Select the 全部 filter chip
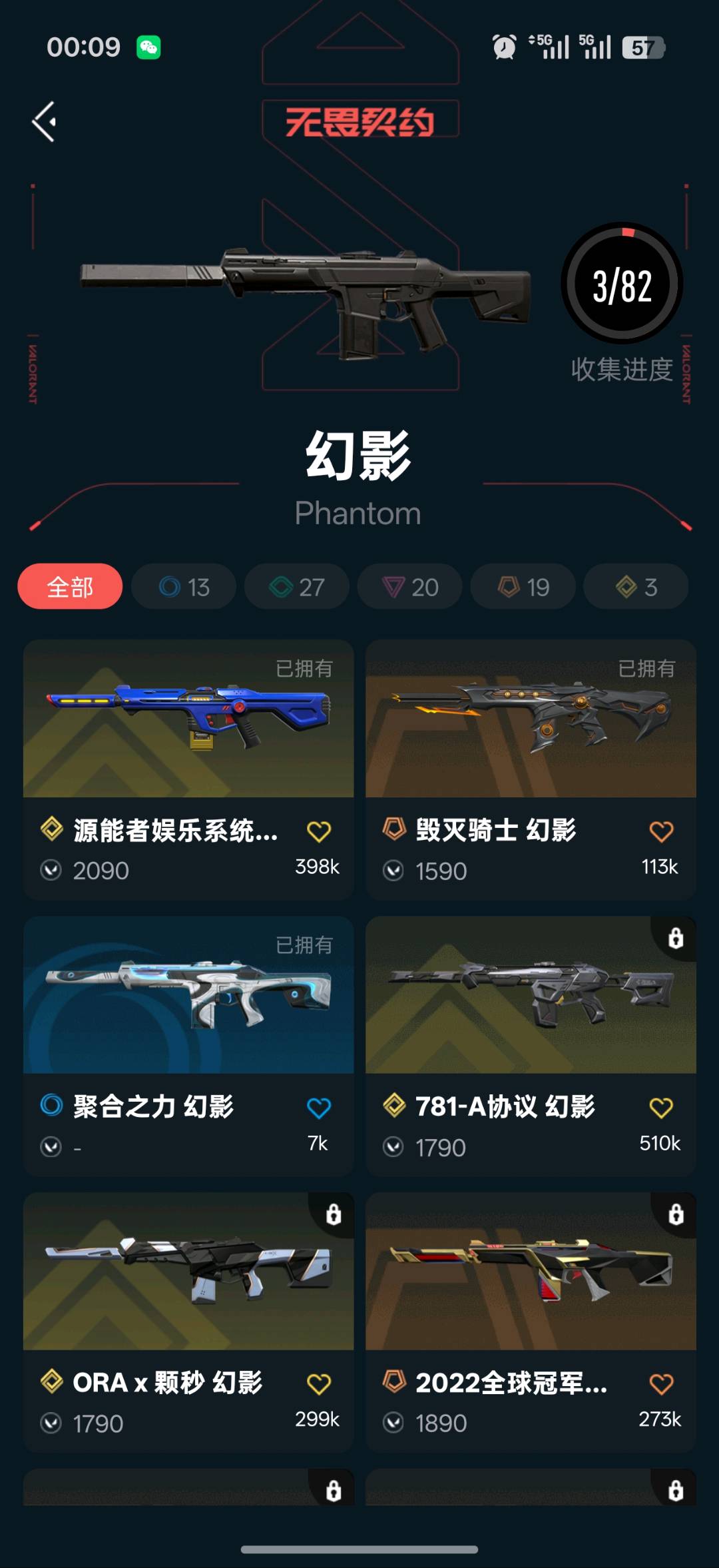The height and width of the screenshot is (1568, 719). pos(70,587)
